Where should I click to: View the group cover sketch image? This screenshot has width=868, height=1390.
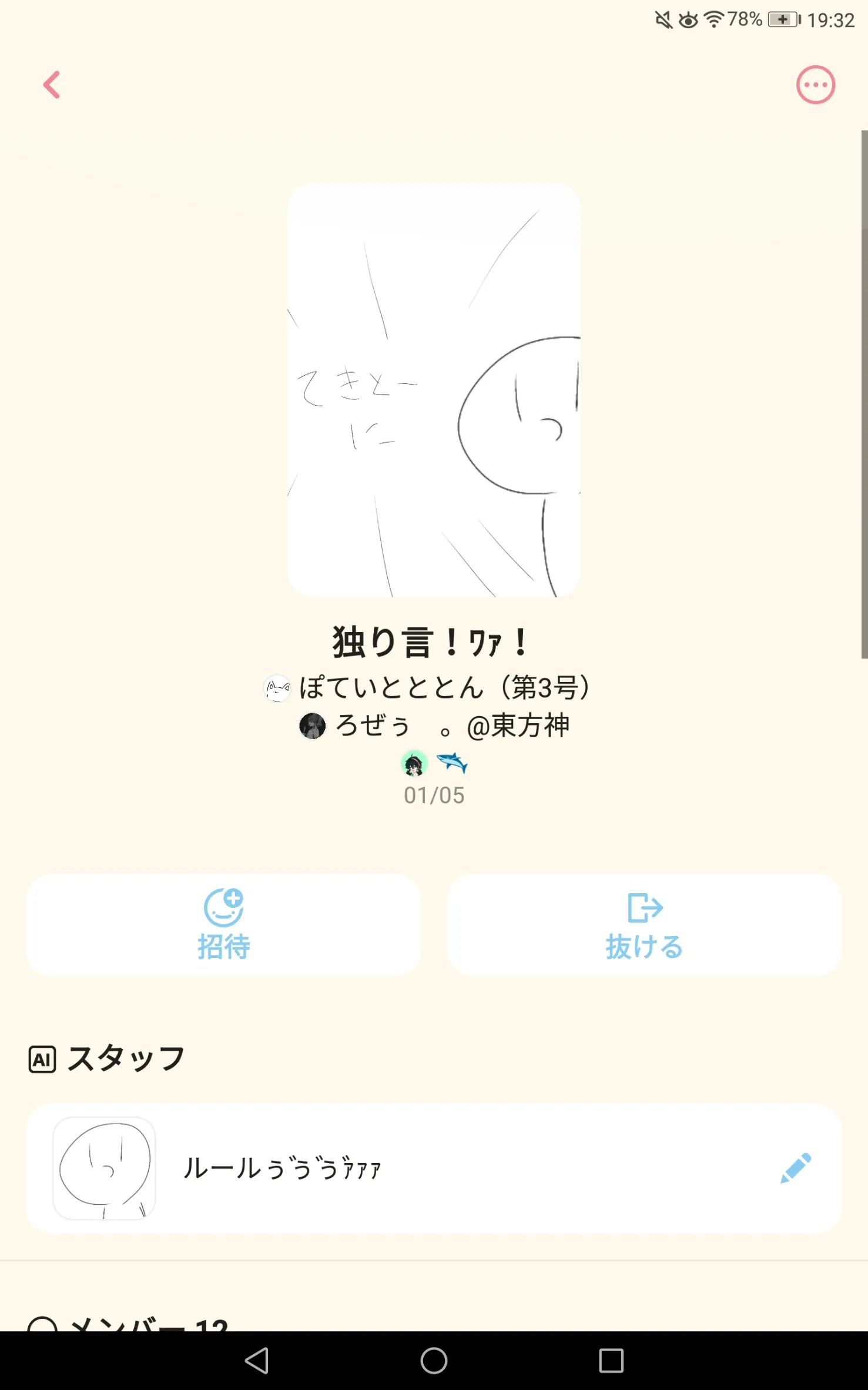tap(434, 390)
